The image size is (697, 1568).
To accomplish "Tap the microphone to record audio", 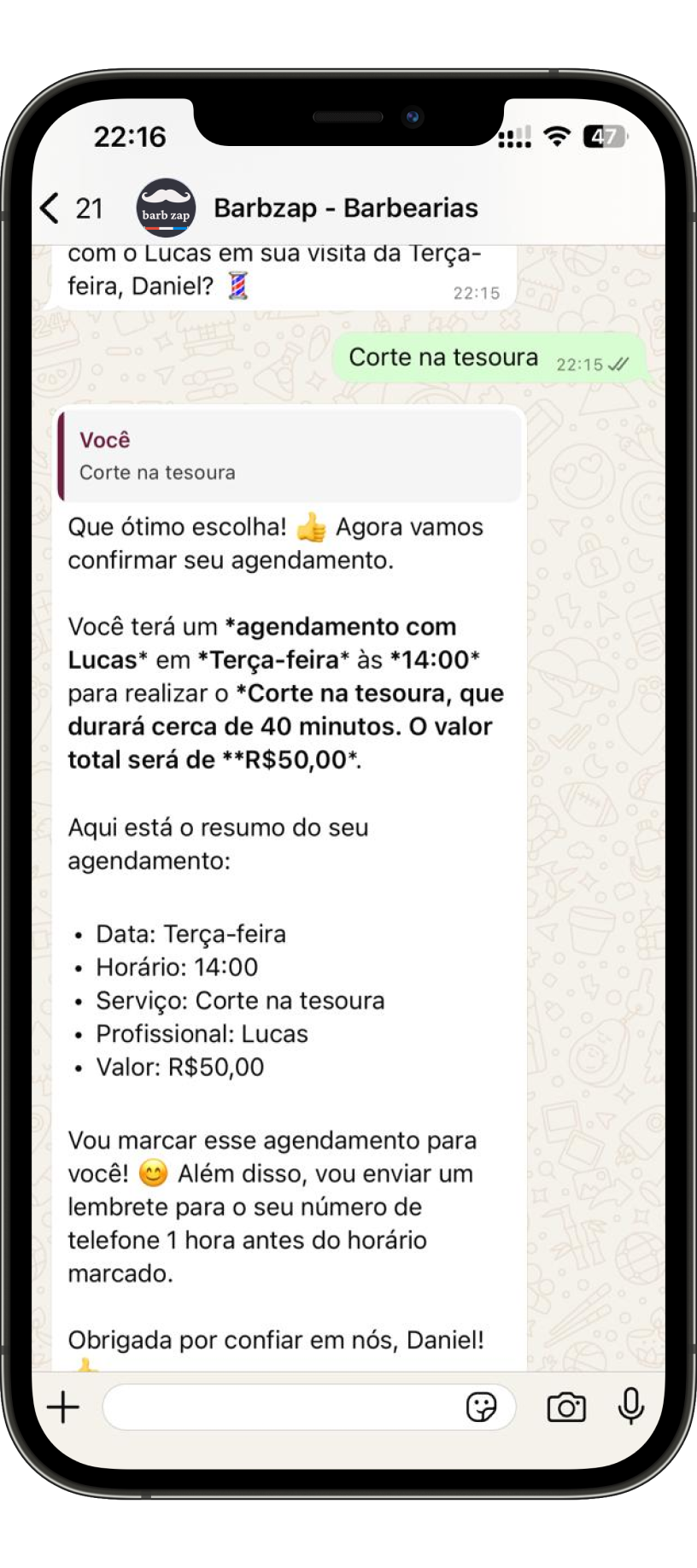I will click(631, 1407).
